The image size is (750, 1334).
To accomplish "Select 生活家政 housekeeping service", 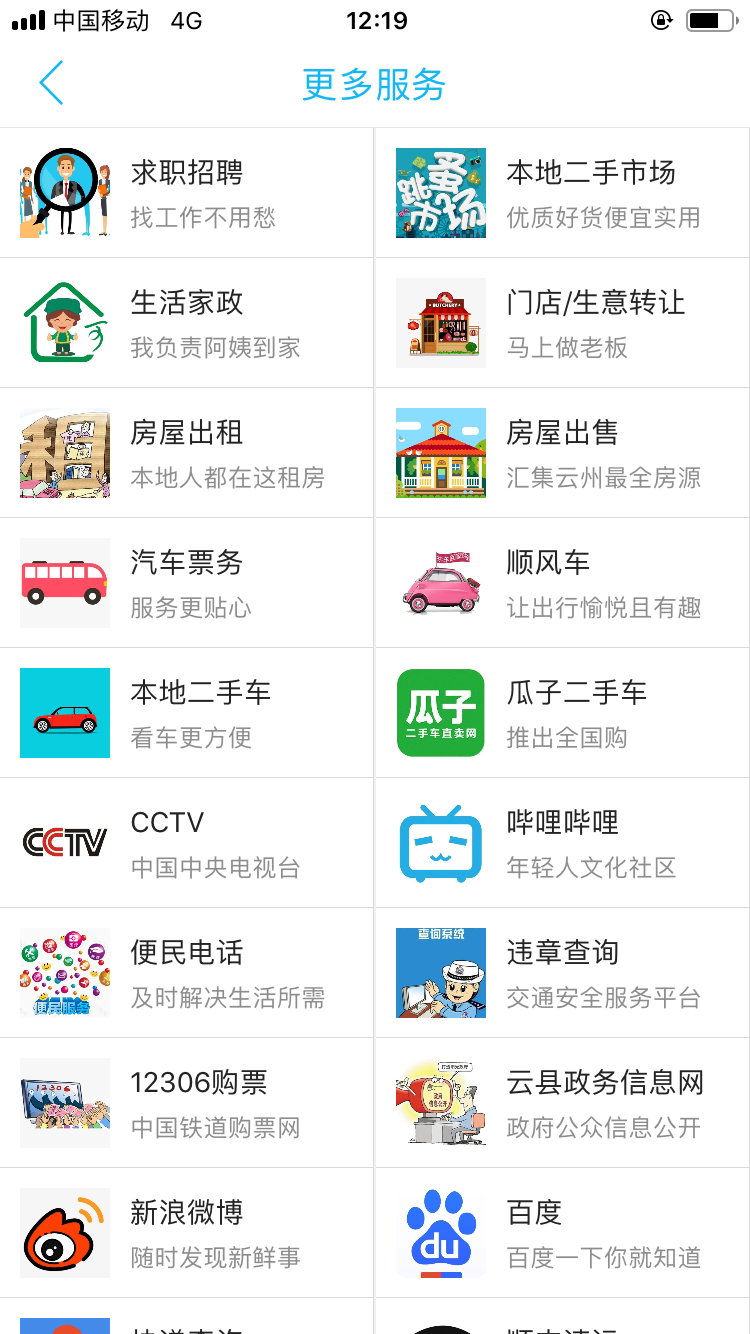I will coord(187,323).
